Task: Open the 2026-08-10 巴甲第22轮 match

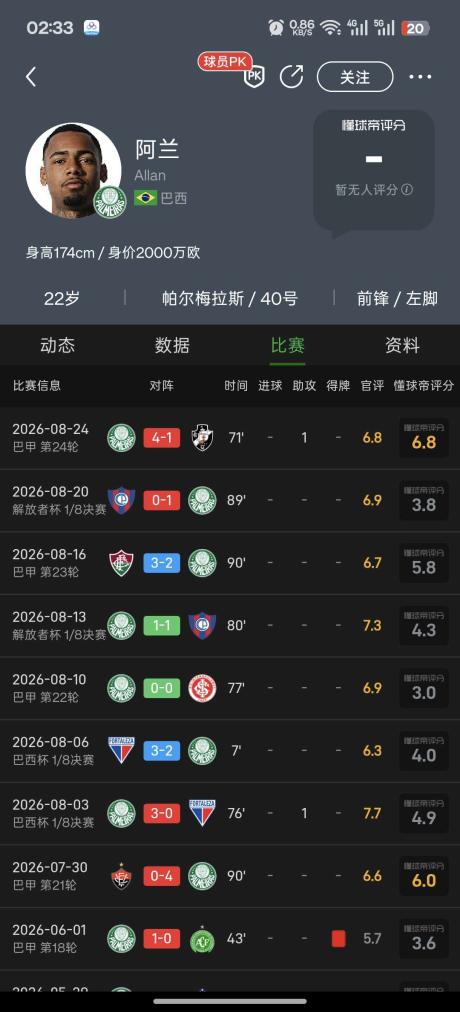Action: (x=230, y=688)
